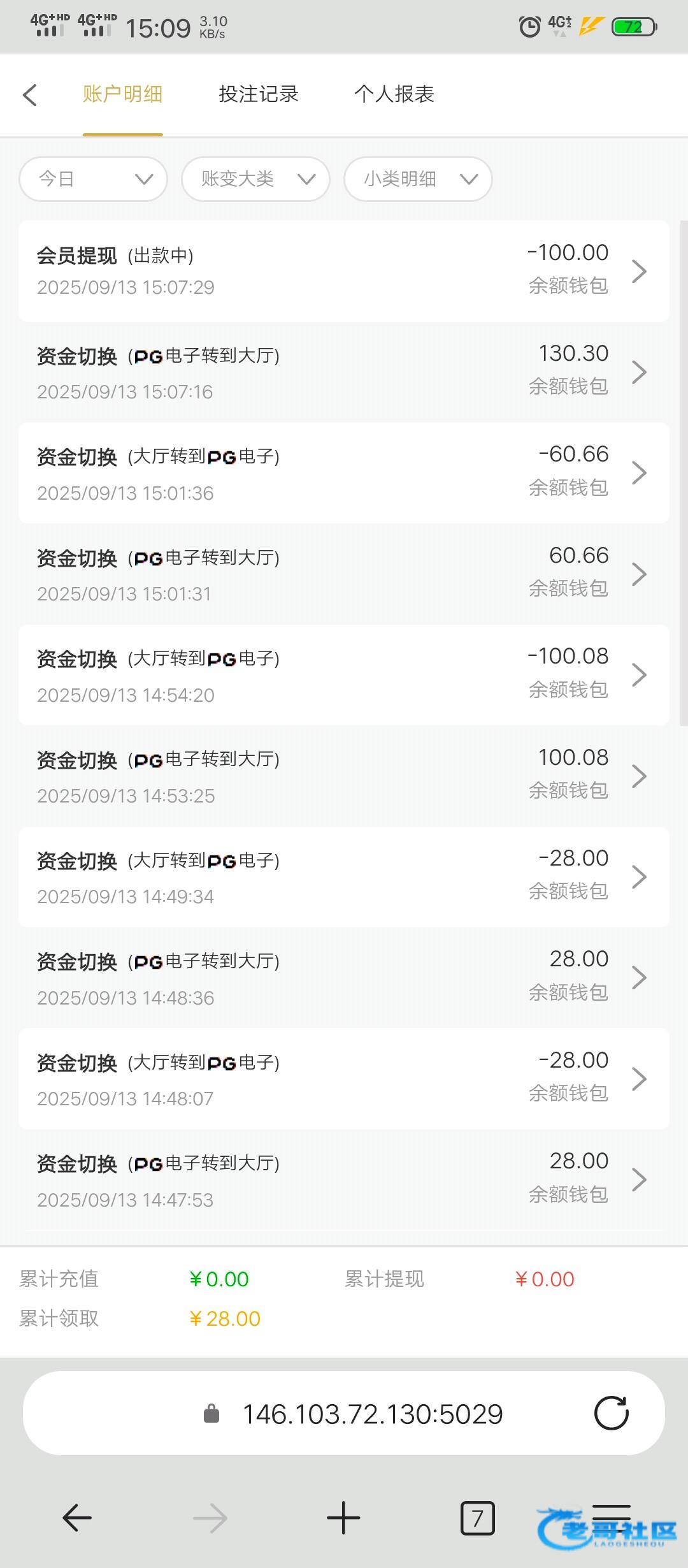This screenshot has height=1568, width=688.
Task: Open the 会员提现 -100.00 record
Action: pos(344,271)
